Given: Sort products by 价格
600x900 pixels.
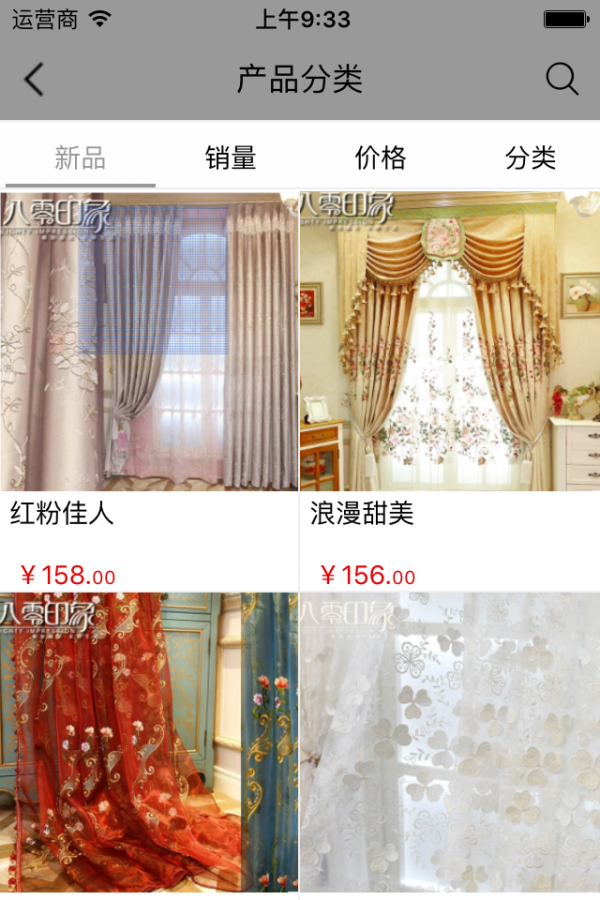Looking at the screenshot, I should [380, 158].
